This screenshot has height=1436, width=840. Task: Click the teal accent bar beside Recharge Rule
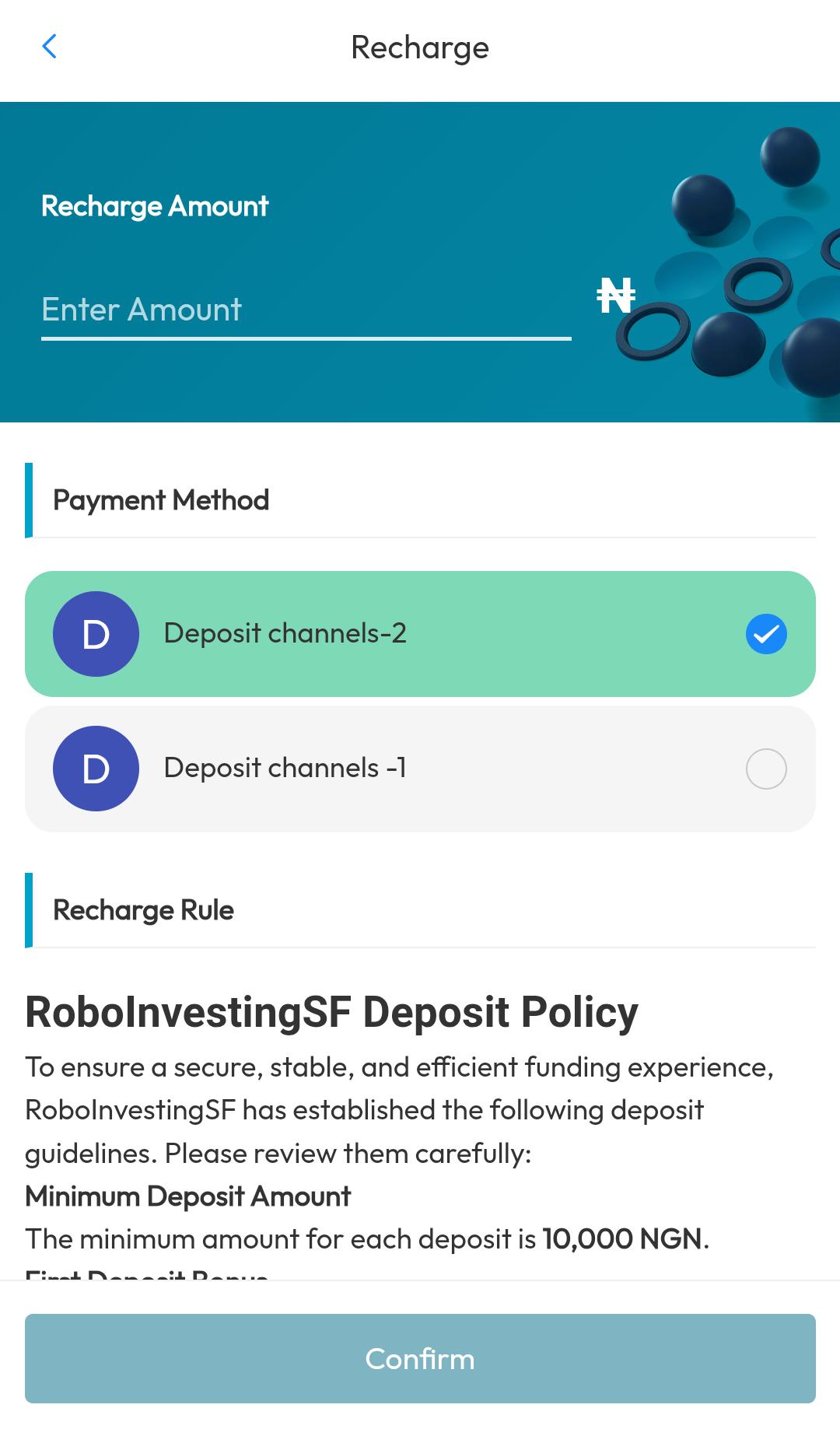30,909
